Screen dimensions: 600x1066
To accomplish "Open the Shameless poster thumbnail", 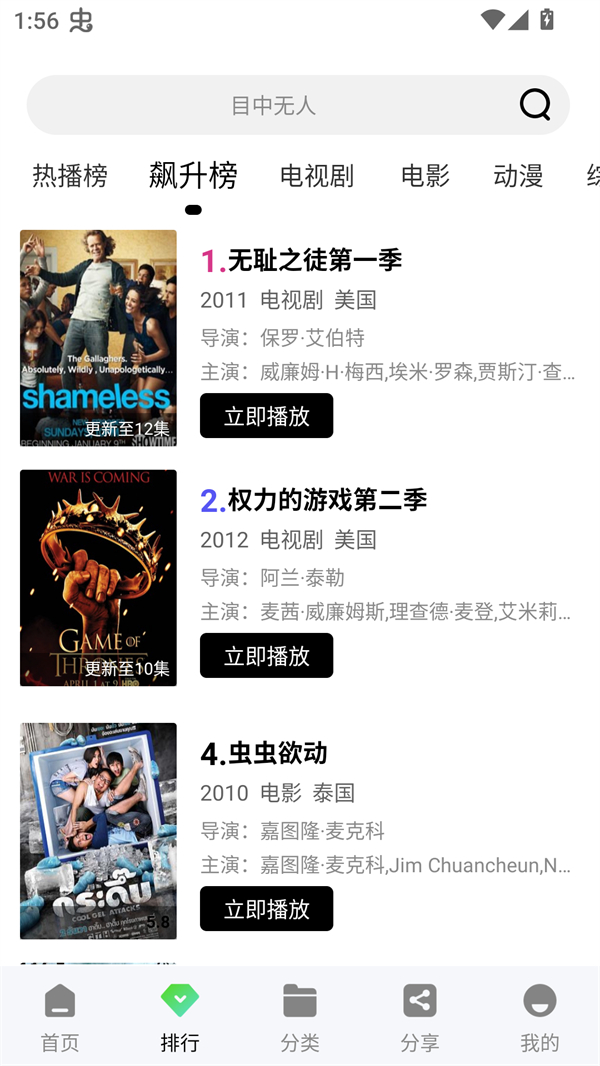I will 98,338.
